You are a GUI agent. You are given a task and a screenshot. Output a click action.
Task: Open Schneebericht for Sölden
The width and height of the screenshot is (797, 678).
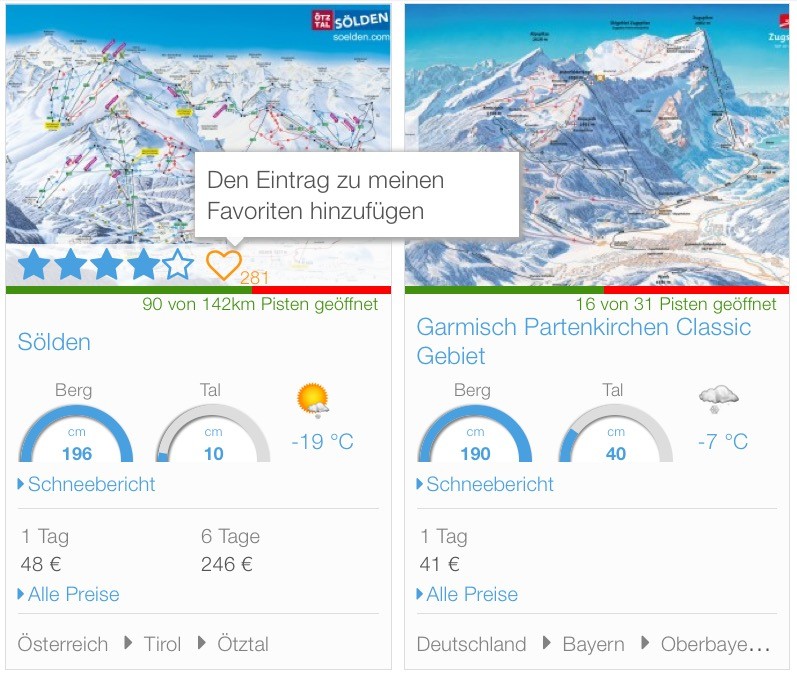pos(91,484)
